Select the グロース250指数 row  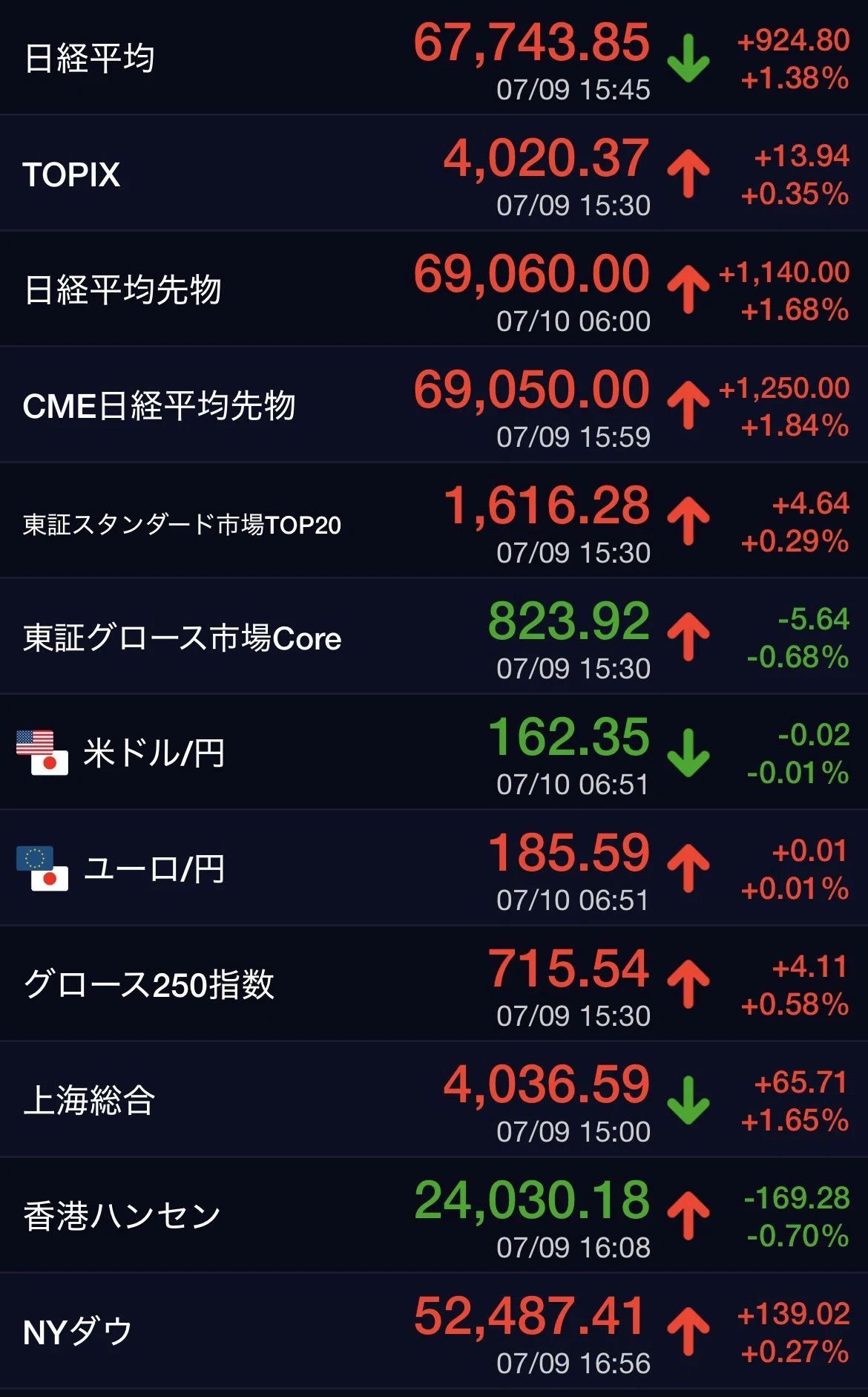point(434,984)
